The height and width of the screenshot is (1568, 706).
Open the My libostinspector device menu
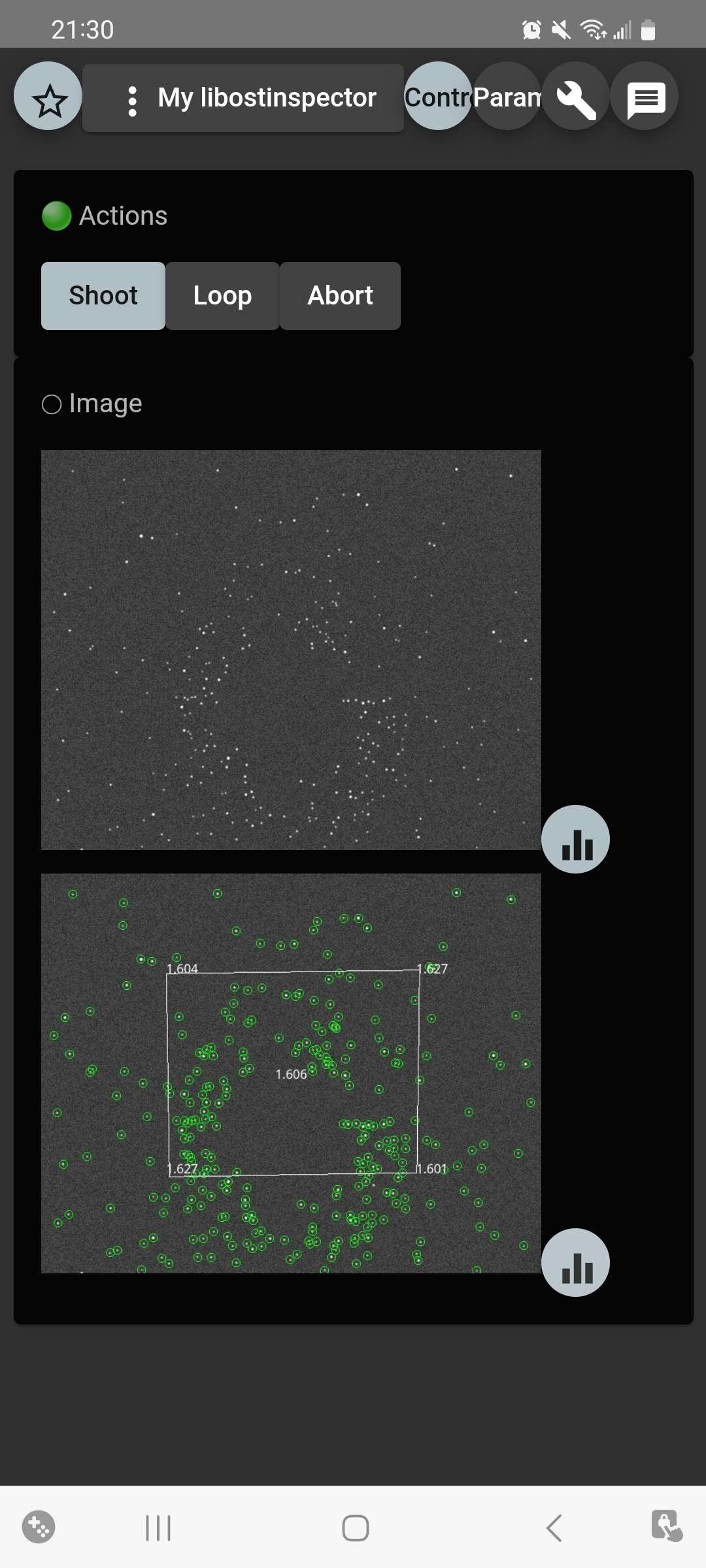tap(243, 98)
